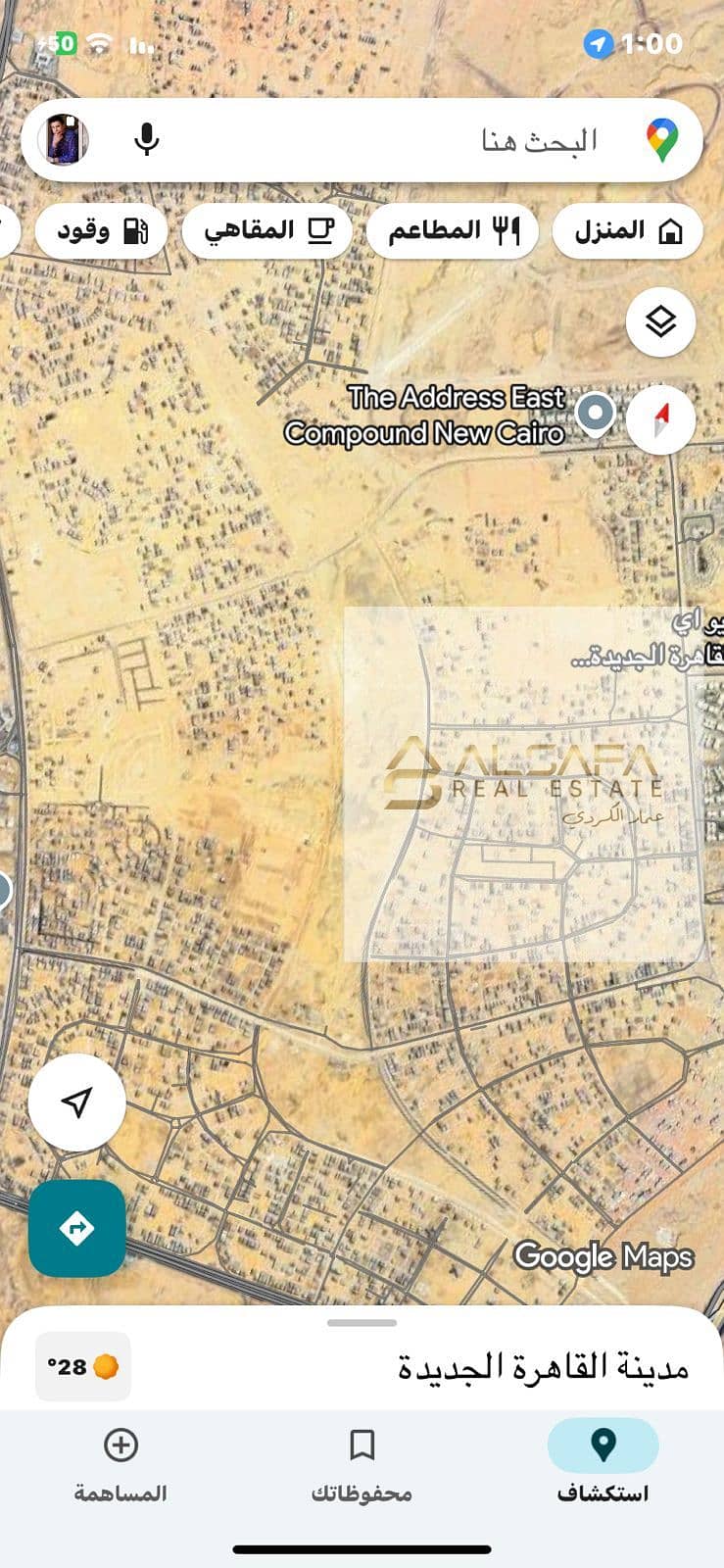Open directions with the teal arrow button

click(x=76, y=1228)
